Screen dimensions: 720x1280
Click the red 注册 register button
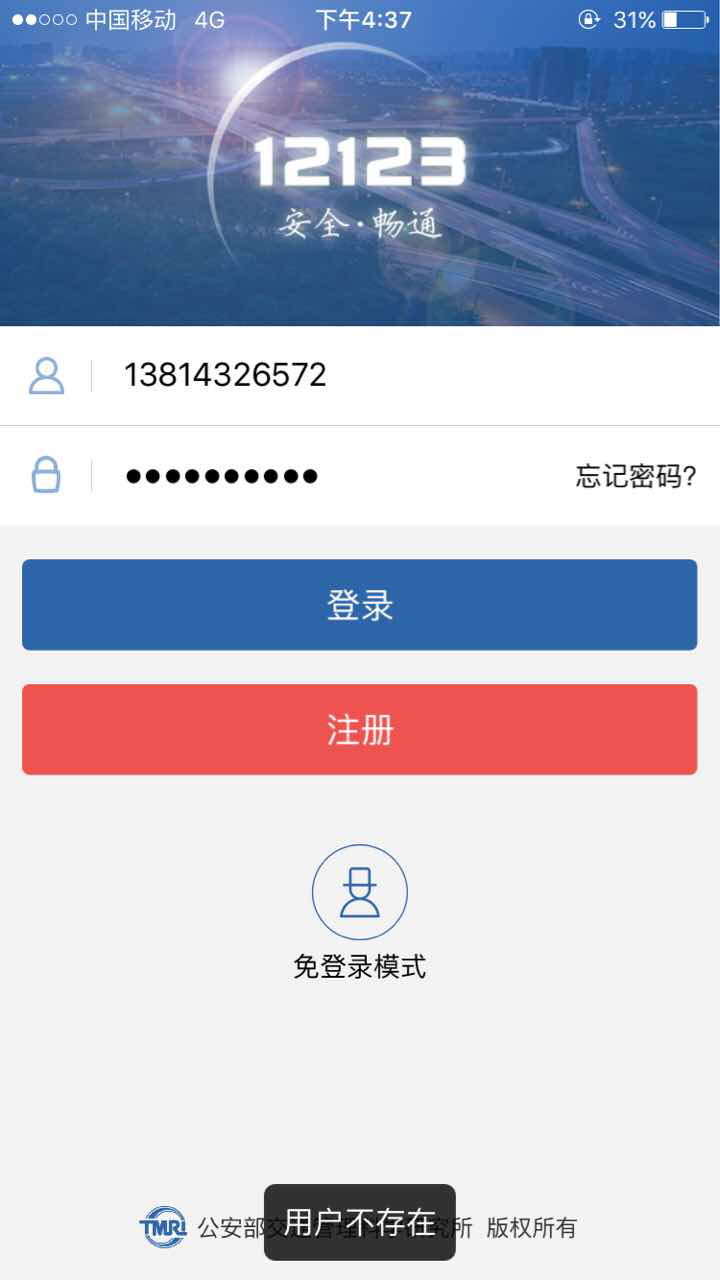360,730
